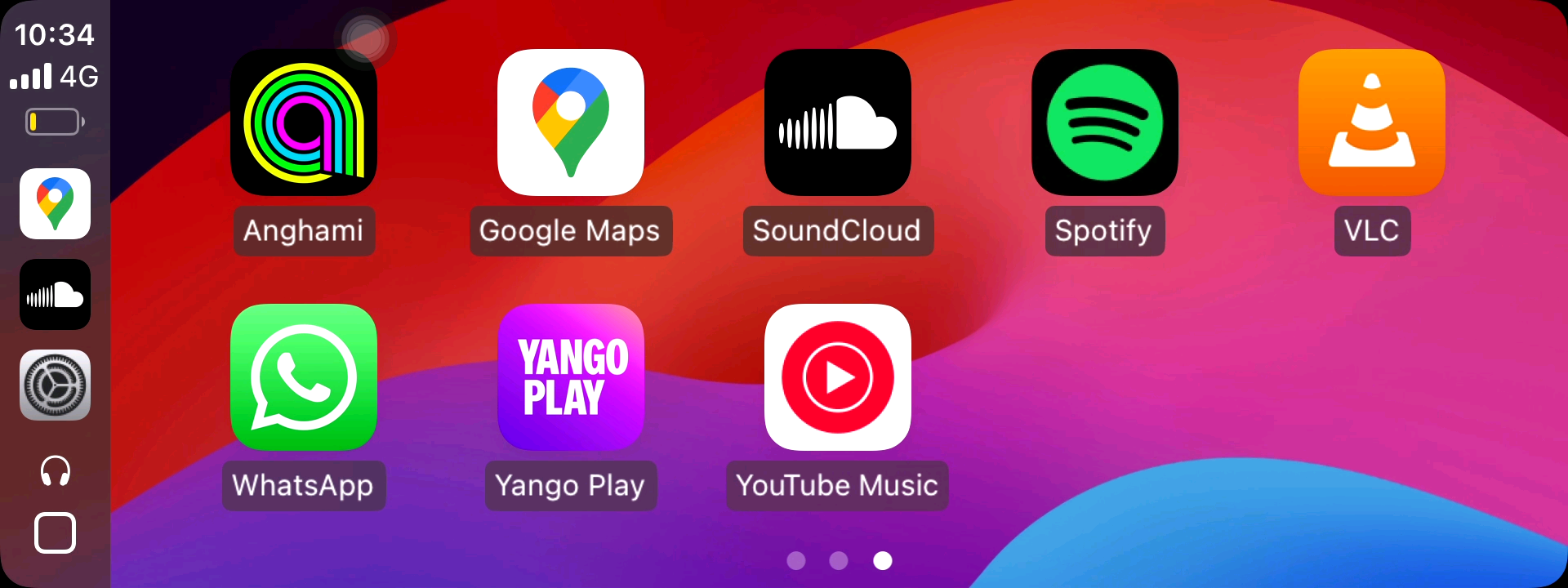Screen dimensions: 1568x588
Task: Launch the Spotify app
Action: (x=1105, y=122)
